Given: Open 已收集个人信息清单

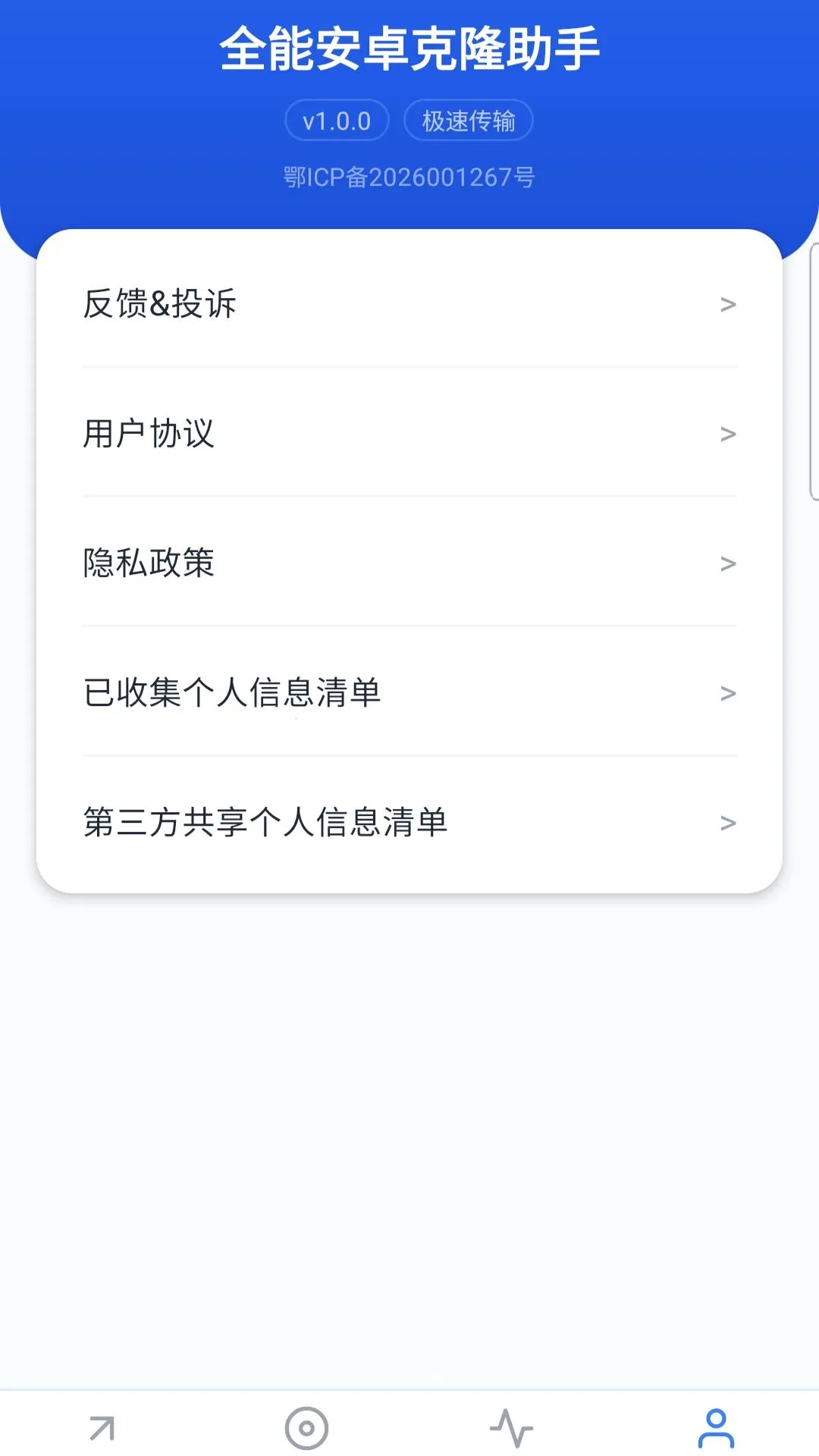Looking at the screenshot, I should (409, 692).
